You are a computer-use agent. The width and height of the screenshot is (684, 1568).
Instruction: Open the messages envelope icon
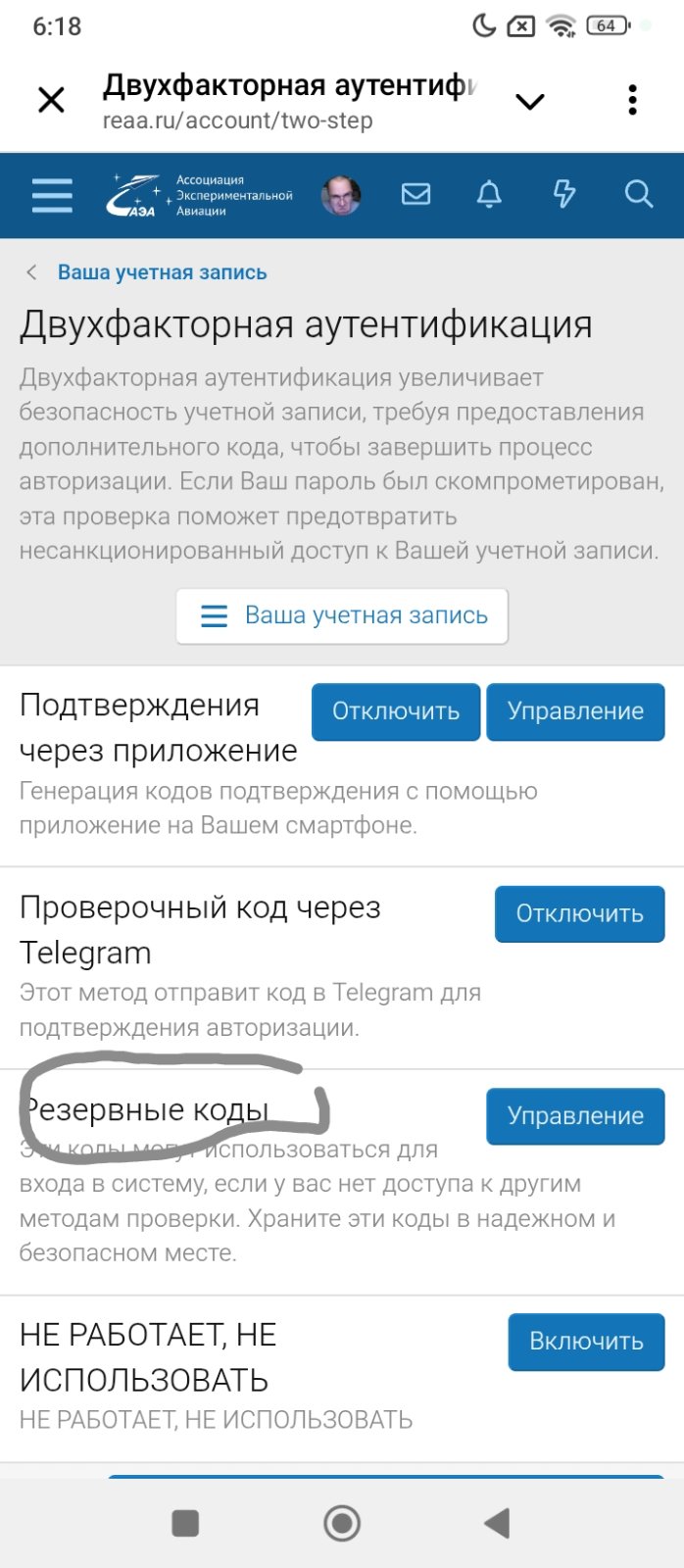point(416,195)
